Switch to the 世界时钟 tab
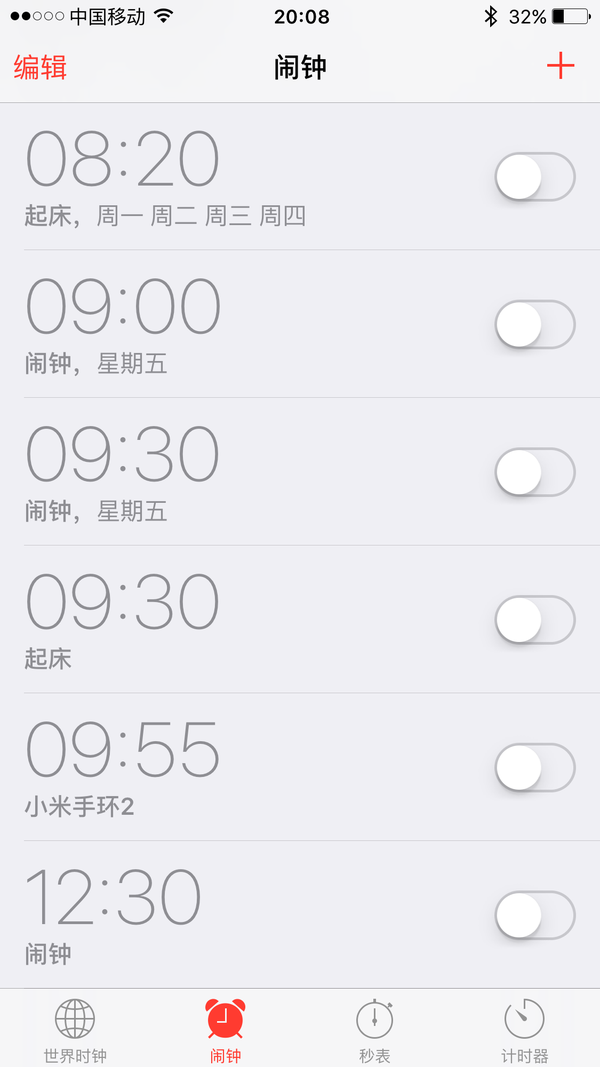Viewport: 600px width, 1067px height. pyautogui.click(x=75, y=1029)
